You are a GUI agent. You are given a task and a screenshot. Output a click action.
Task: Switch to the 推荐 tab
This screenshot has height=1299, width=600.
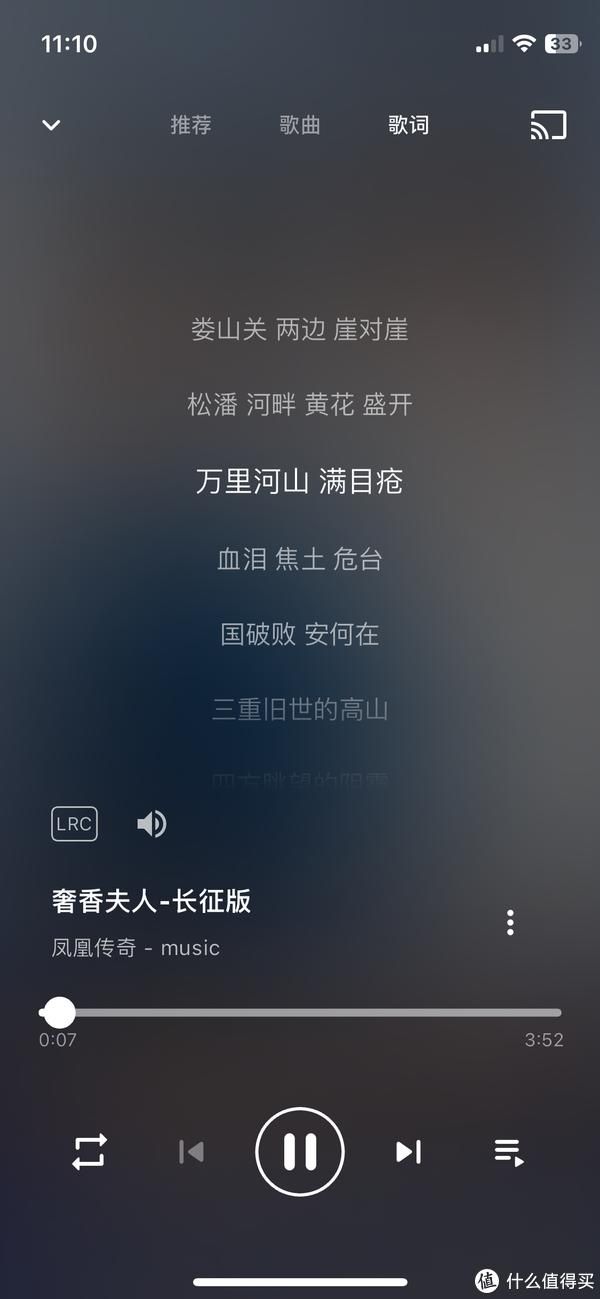click(191, 125)
